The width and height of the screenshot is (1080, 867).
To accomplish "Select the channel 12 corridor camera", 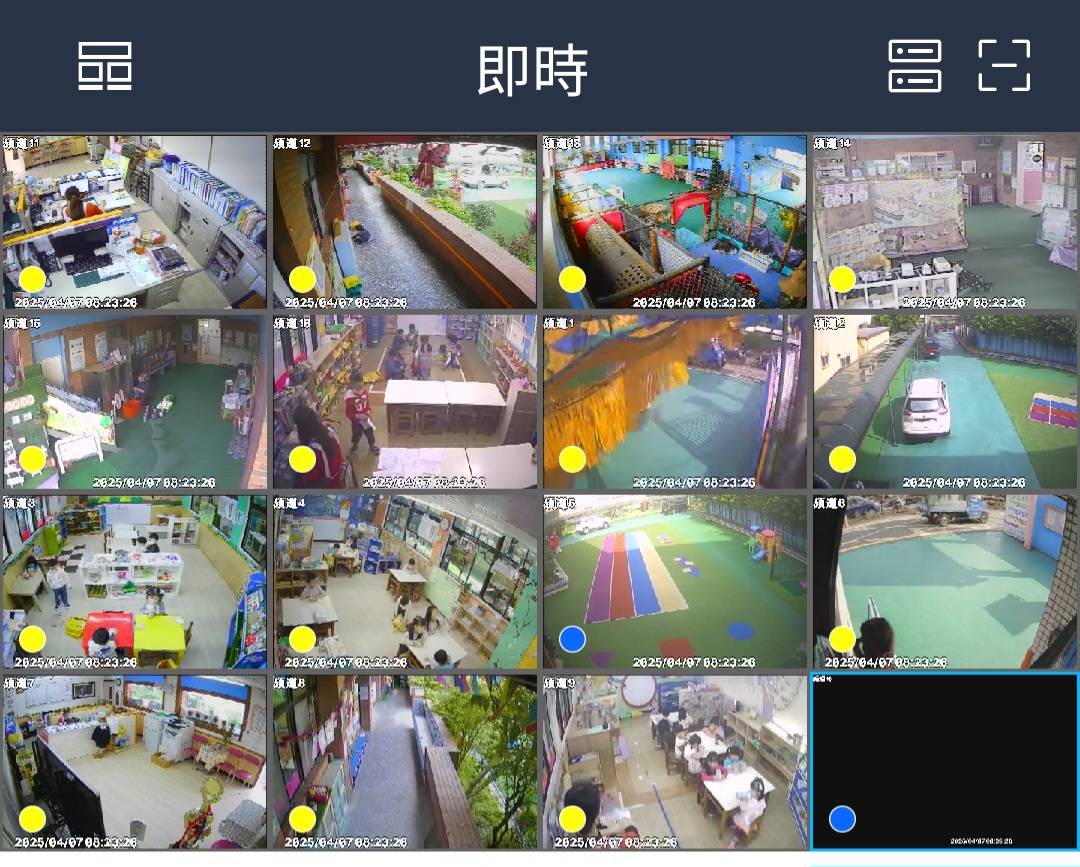I will click(x=405, y=222).
